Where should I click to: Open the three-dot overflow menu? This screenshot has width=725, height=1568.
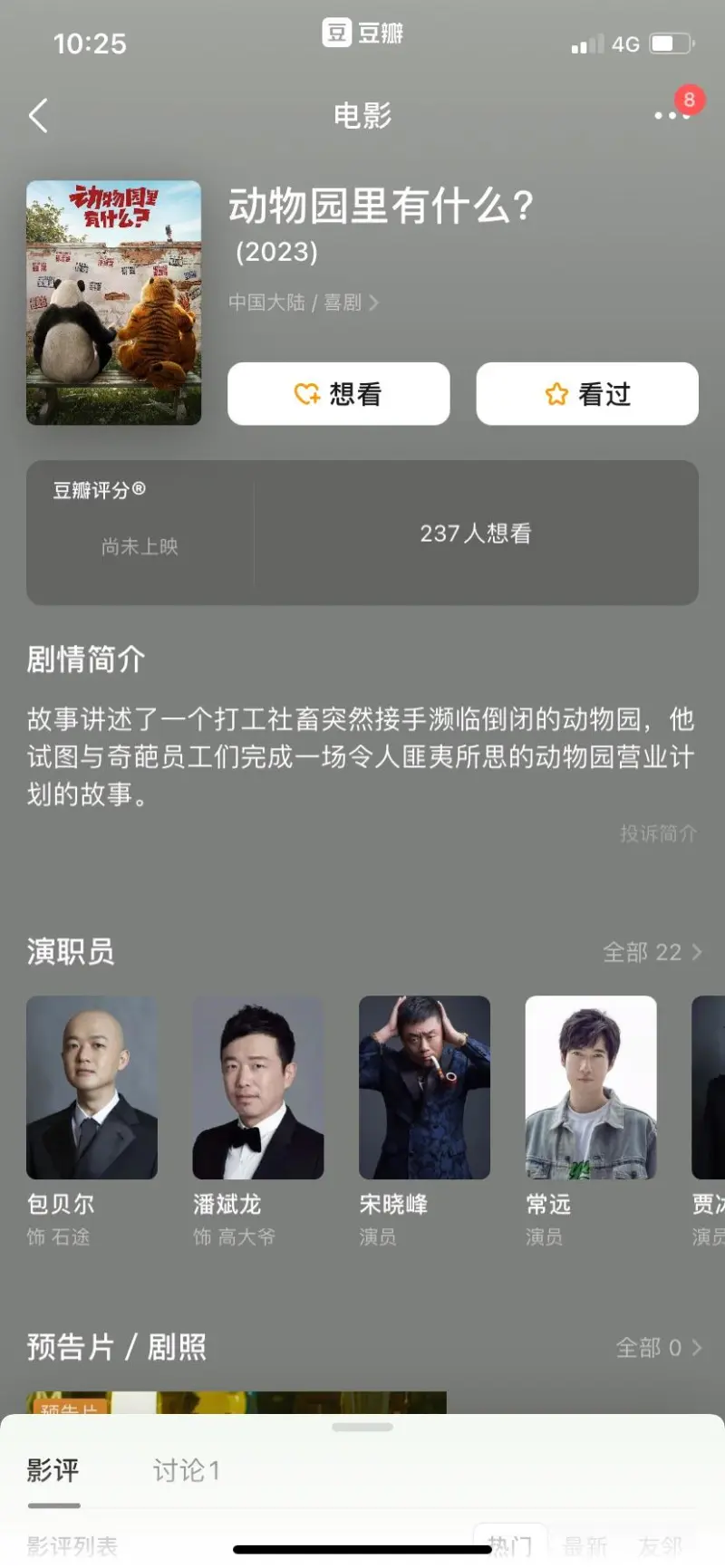(671, 115)
